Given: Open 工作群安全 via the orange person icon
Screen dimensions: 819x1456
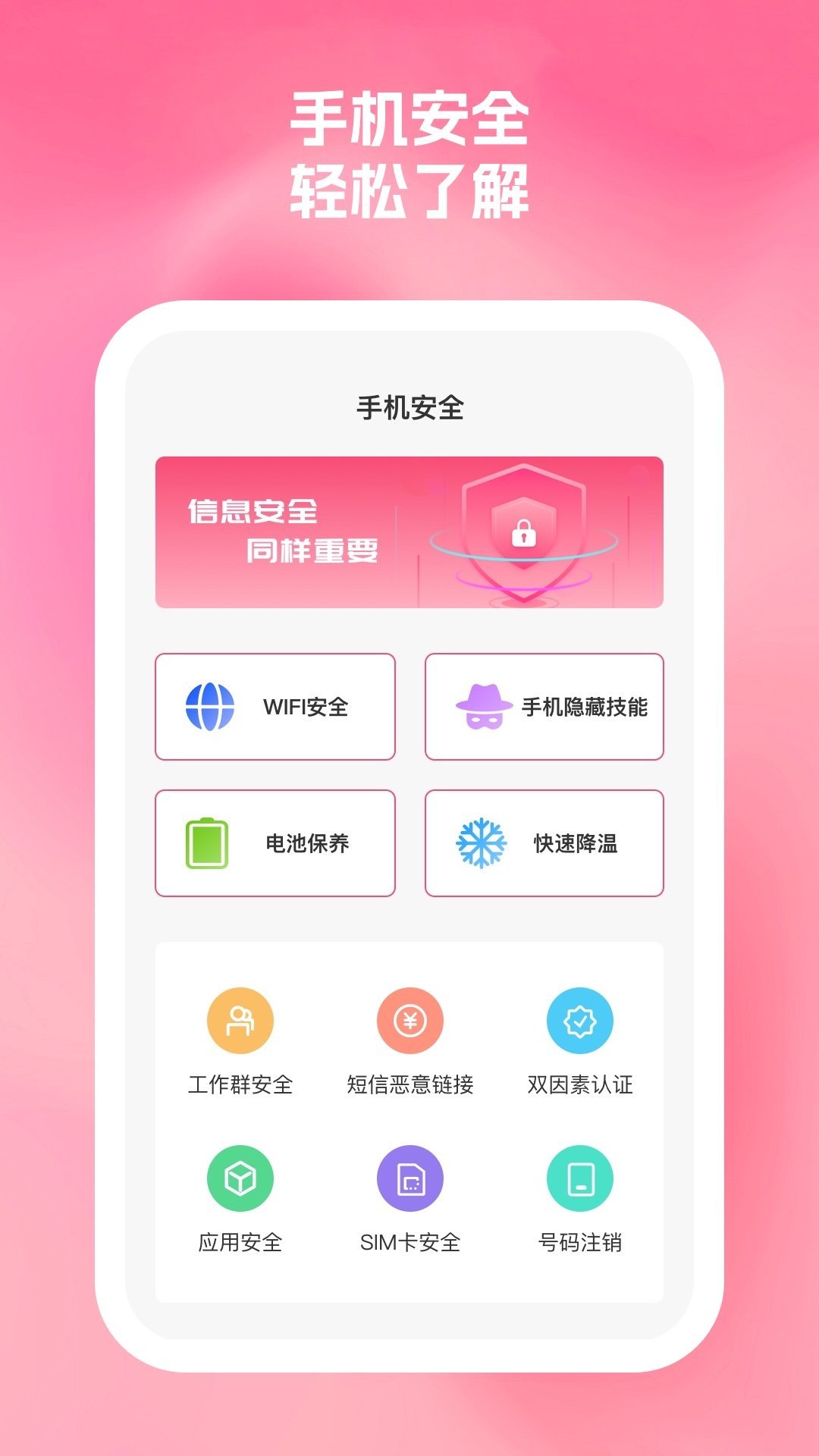Looking at the screenshot, I should click(241, 1020).
